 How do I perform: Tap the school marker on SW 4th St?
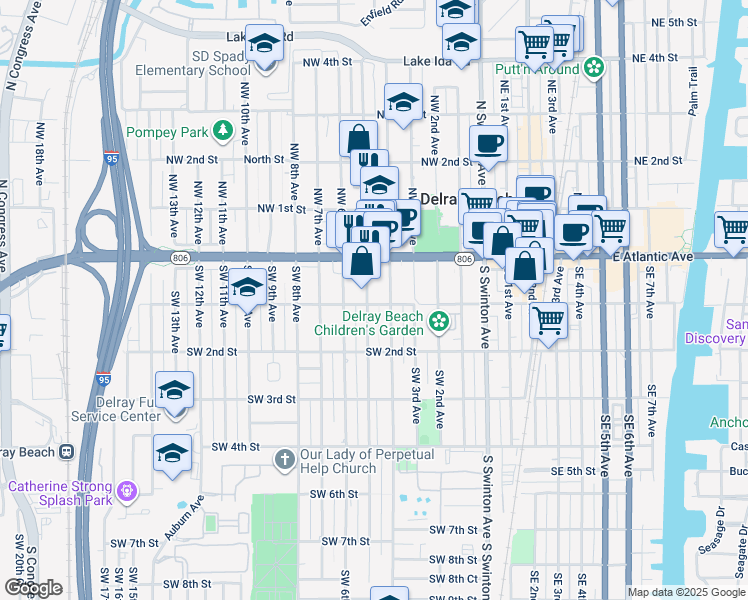coord(173,455)
